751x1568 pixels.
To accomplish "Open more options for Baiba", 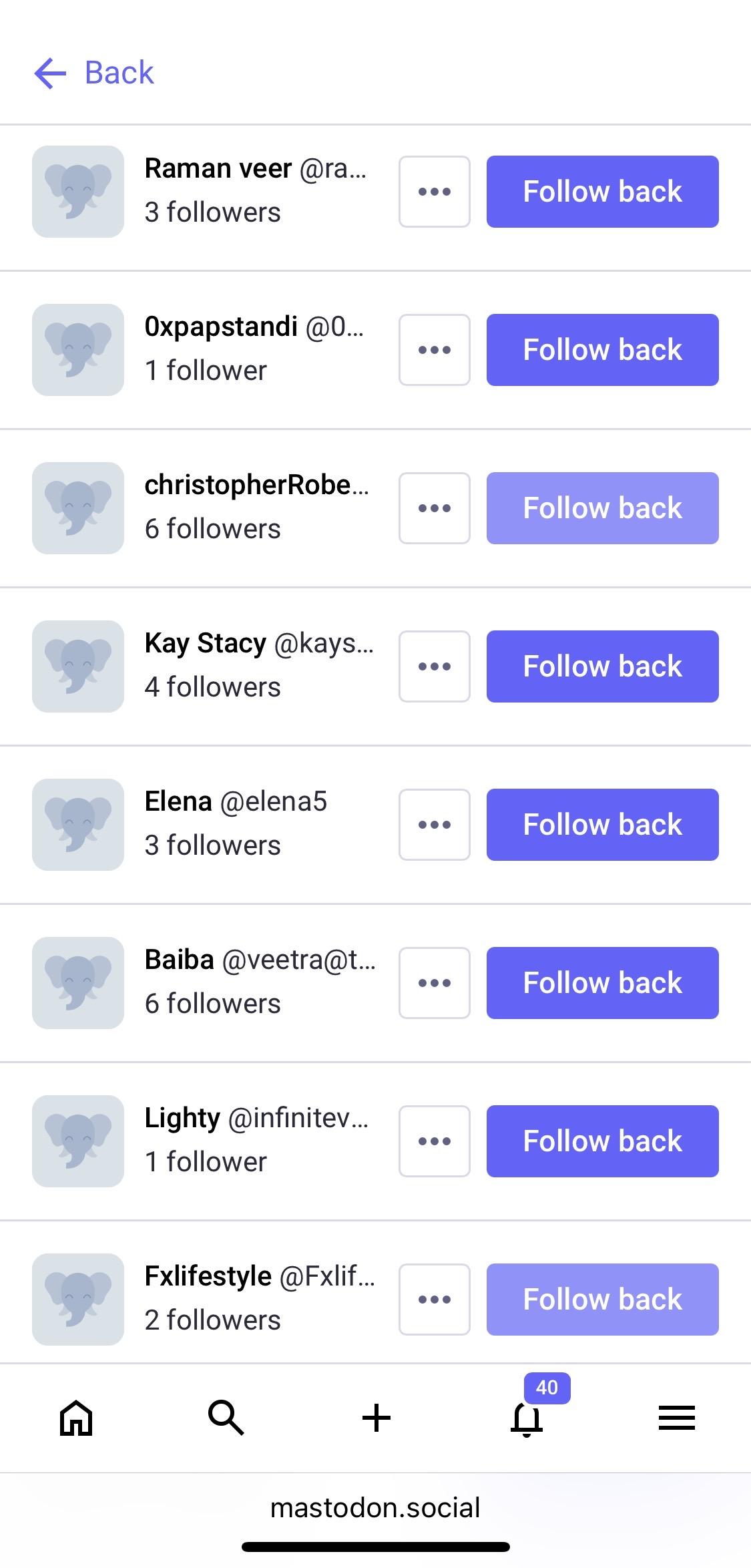I will coord(434,983).
